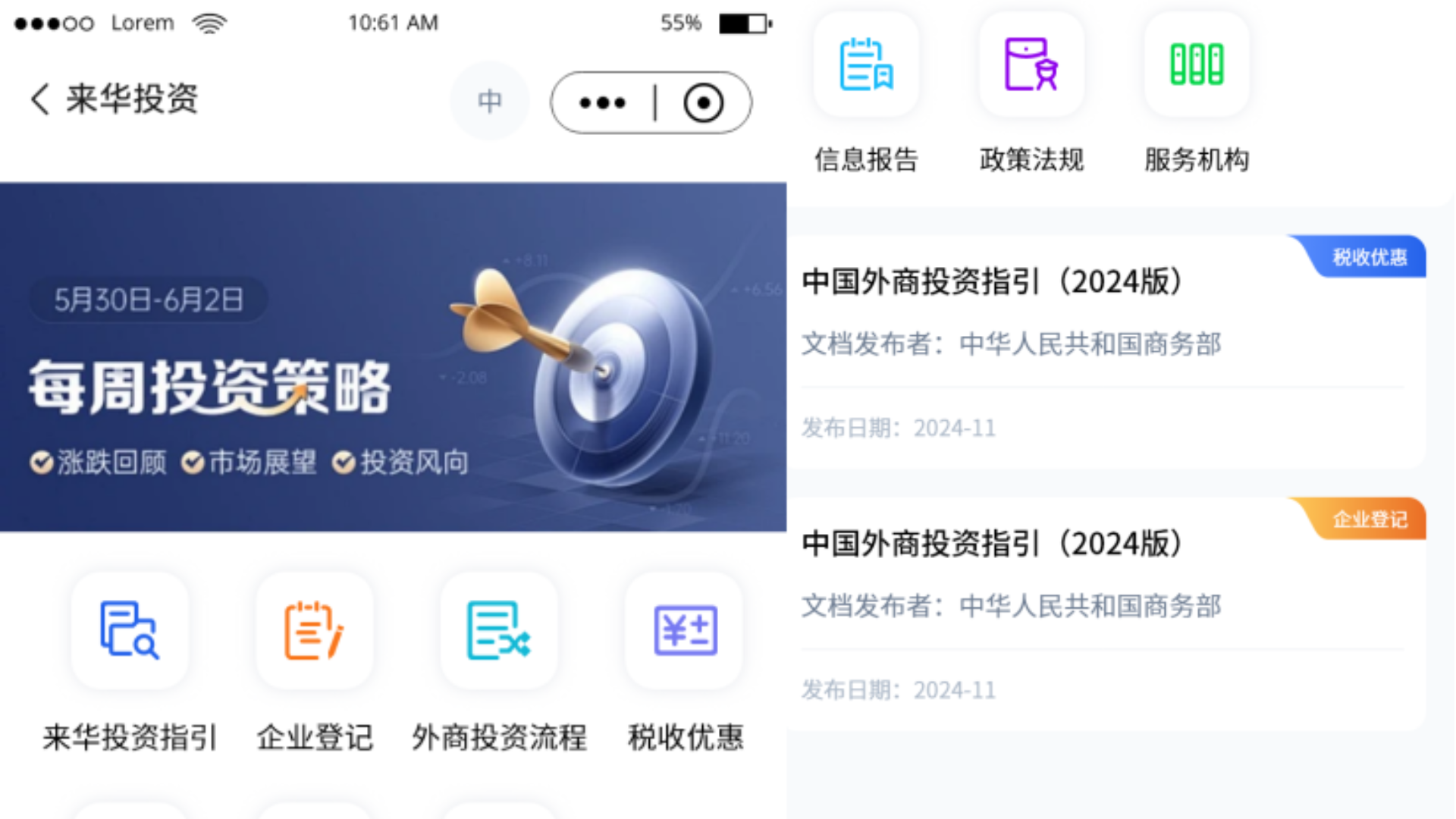Select the 企业登记 shortcut icon
Viewport: 1456px width, 819px height.
314,631
